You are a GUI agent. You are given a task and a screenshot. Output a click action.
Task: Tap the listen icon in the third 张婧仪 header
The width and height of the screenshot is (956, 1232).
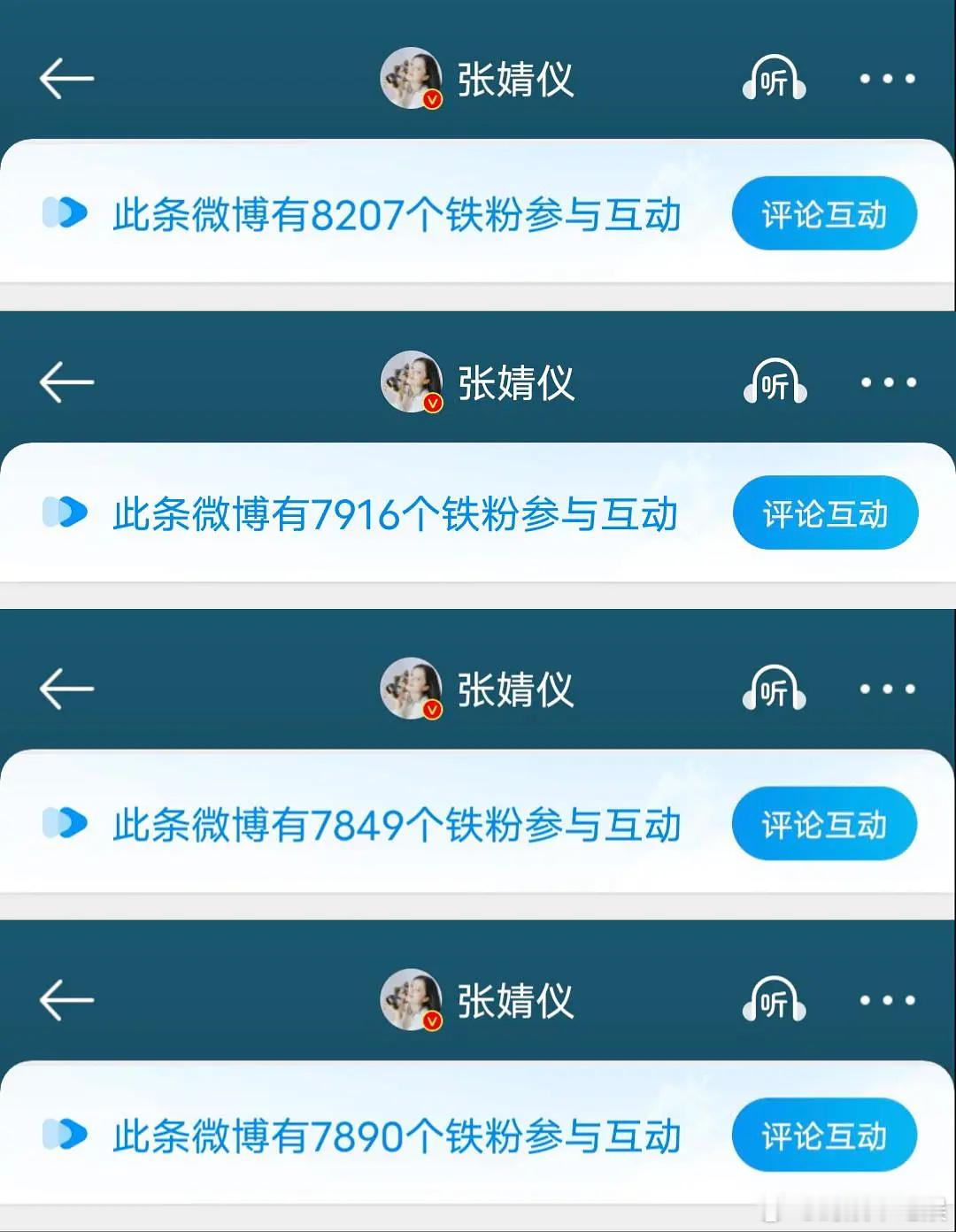(773, 690)
